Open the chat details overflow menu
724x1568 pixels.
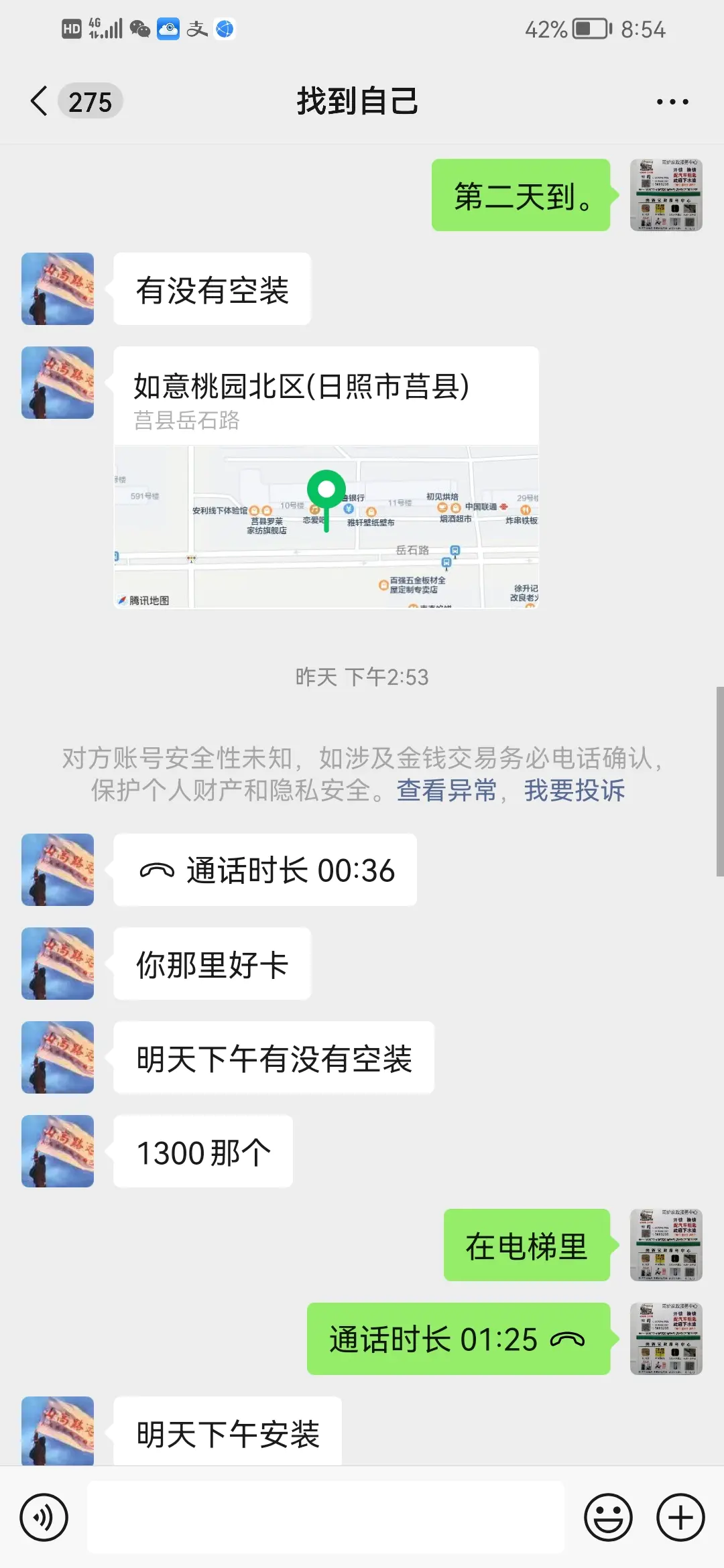[672, 102]
